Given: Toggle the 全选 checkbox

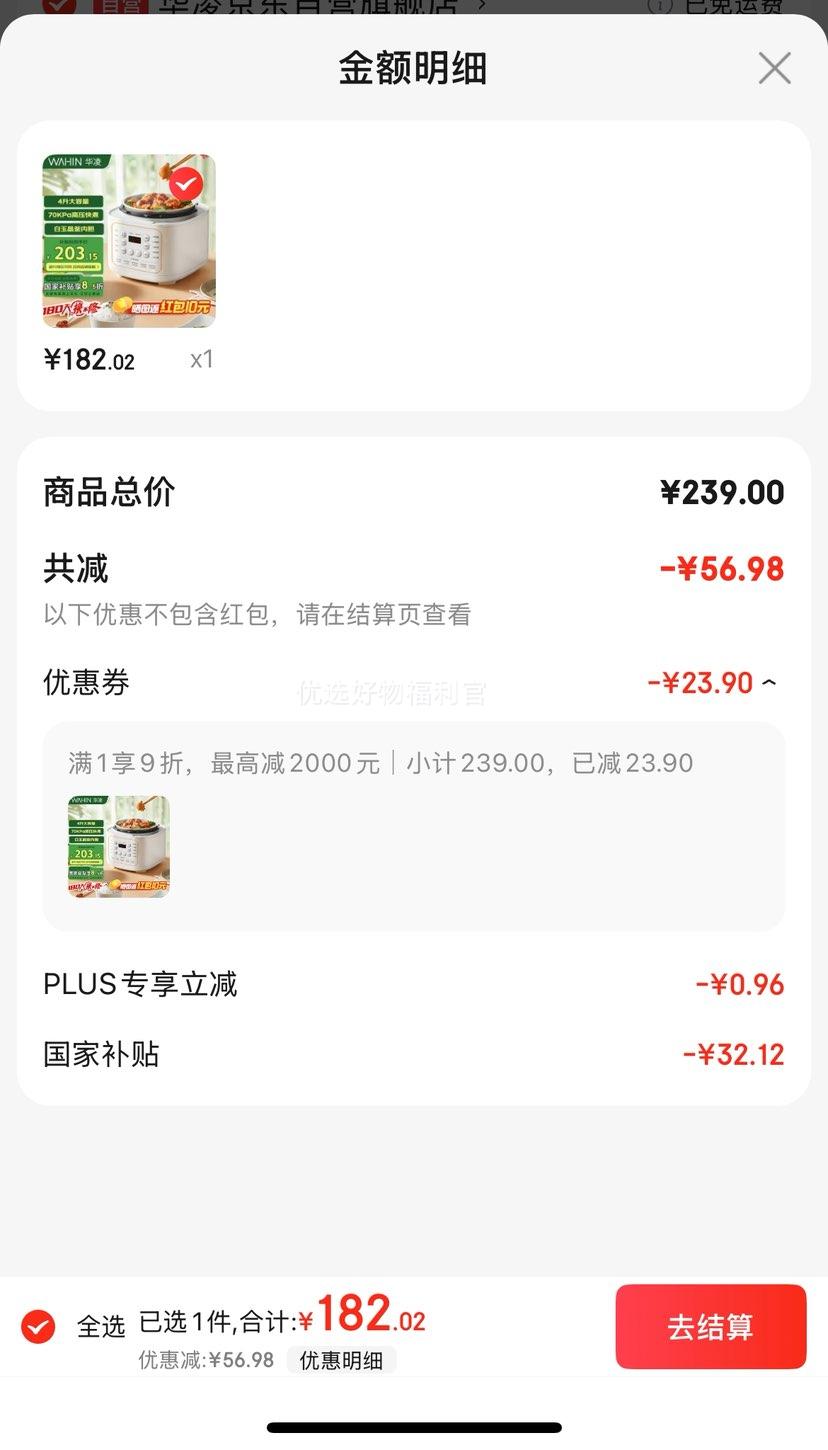Looking at the screenshot, I should (x=38, y=1327).
